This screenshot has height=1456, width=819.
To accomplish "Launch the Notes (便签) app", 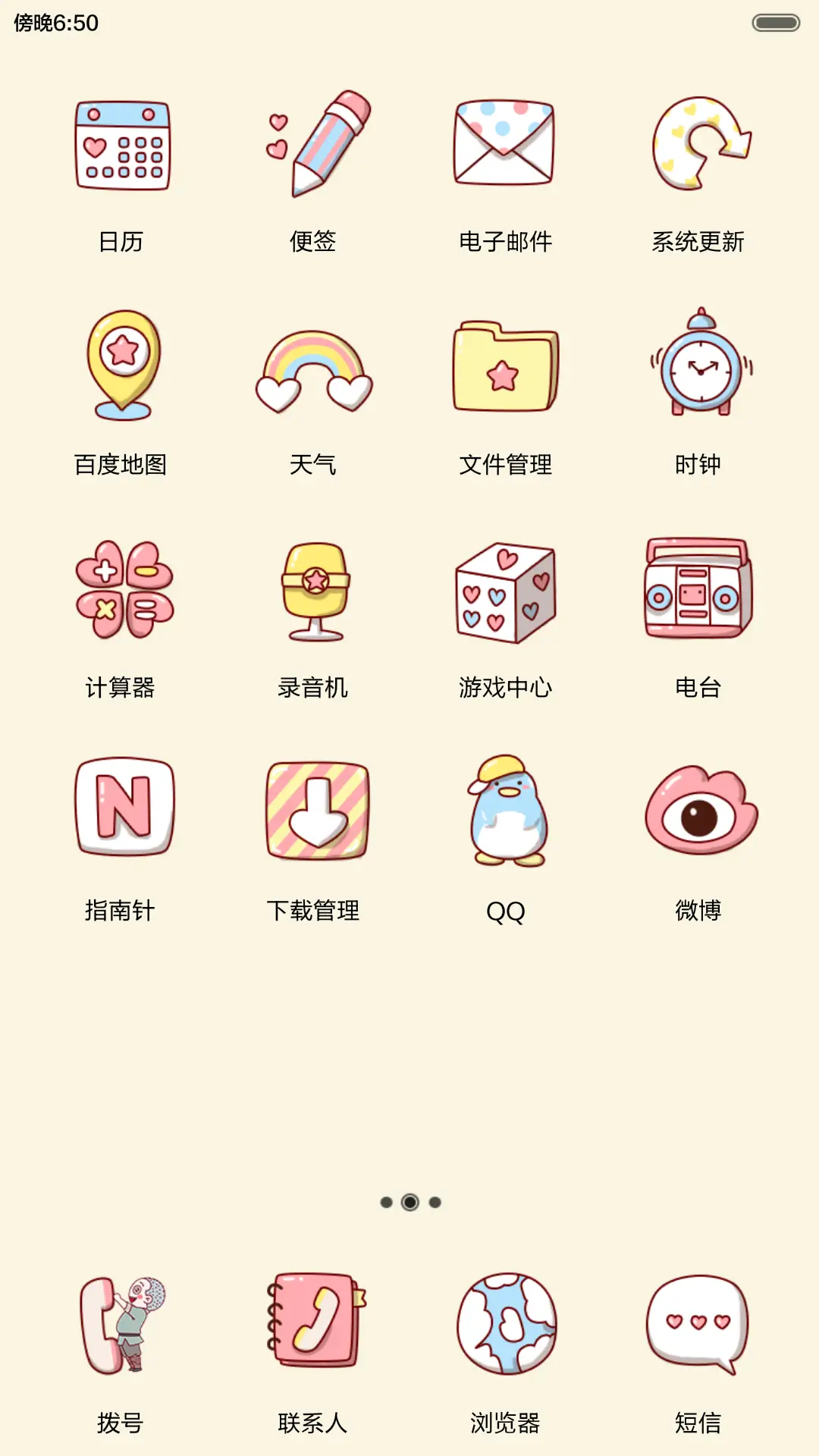I will point(314,144).
